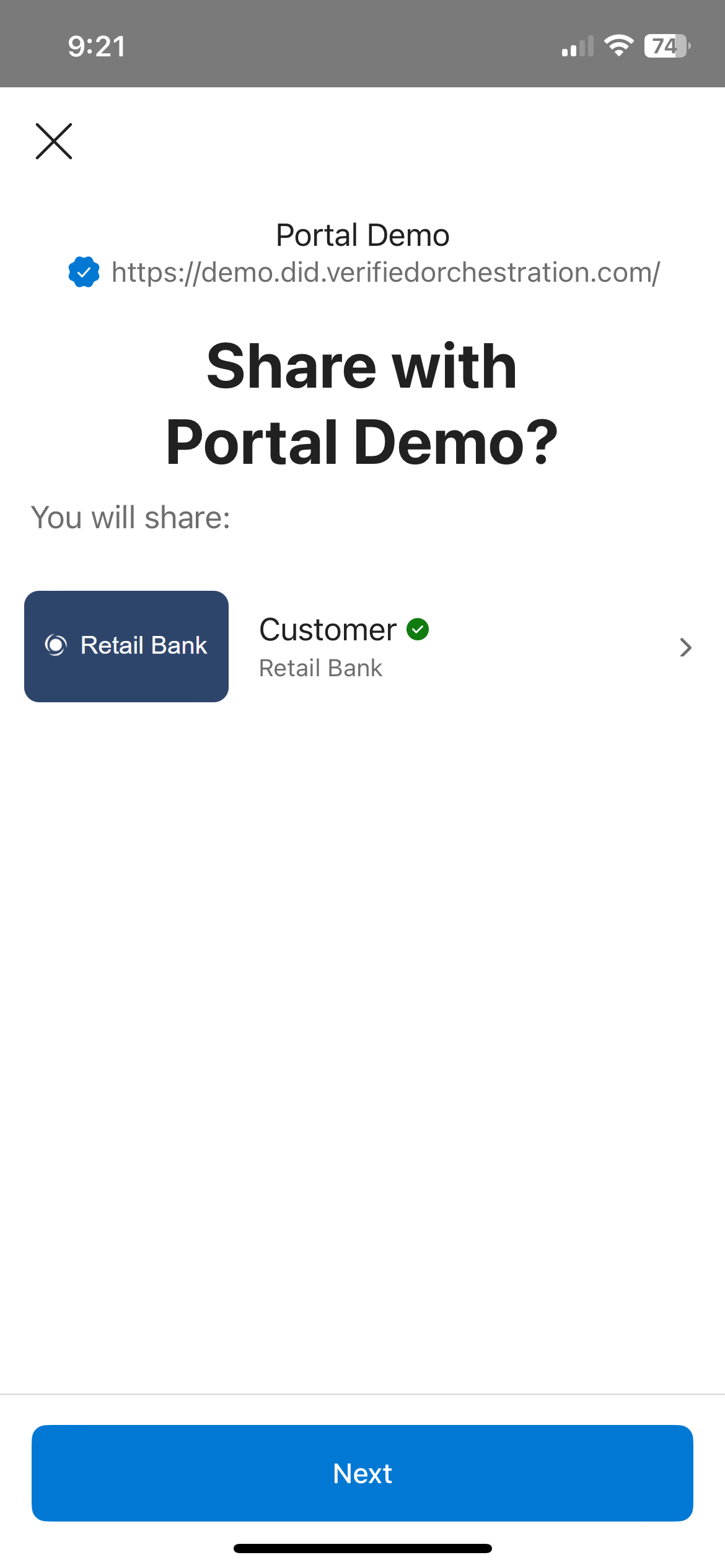Open the Portal Demo page header
This screenshot has width=725, height=1568.
coord(362,235)
